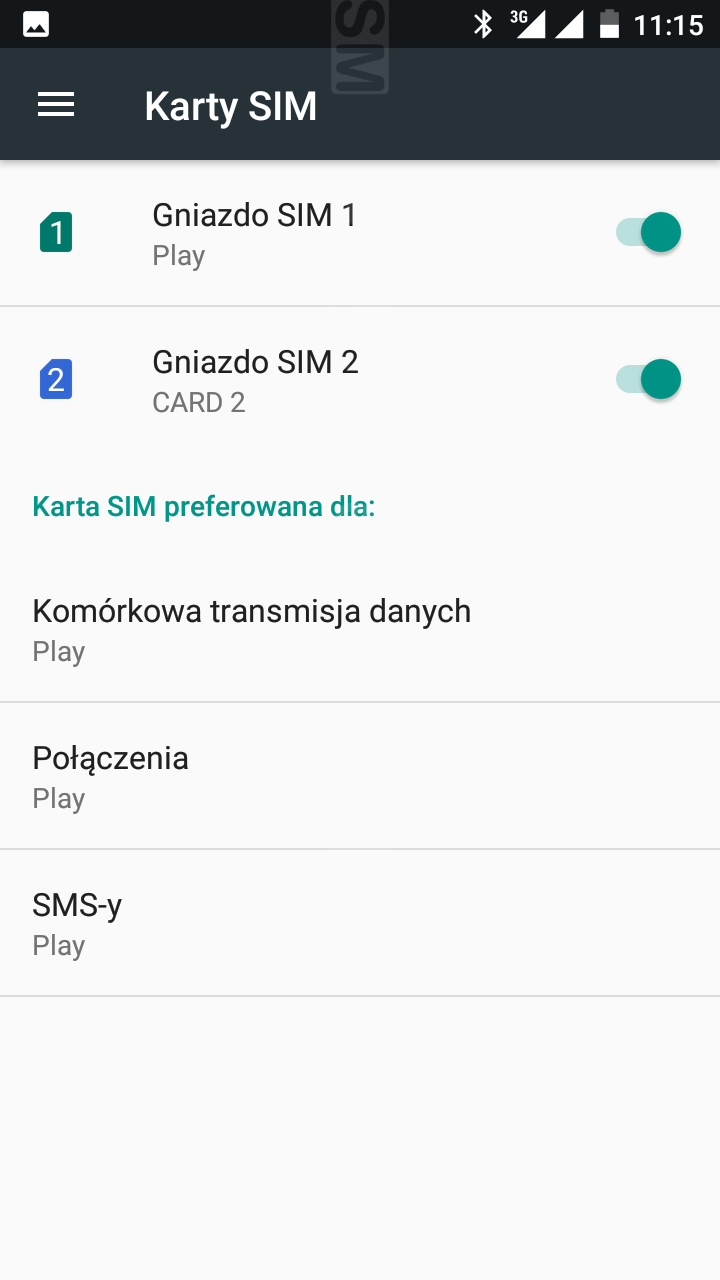Open the hamburger drawer menu
The height and width of the screenshot is (1280, 720).
[56, 105]
